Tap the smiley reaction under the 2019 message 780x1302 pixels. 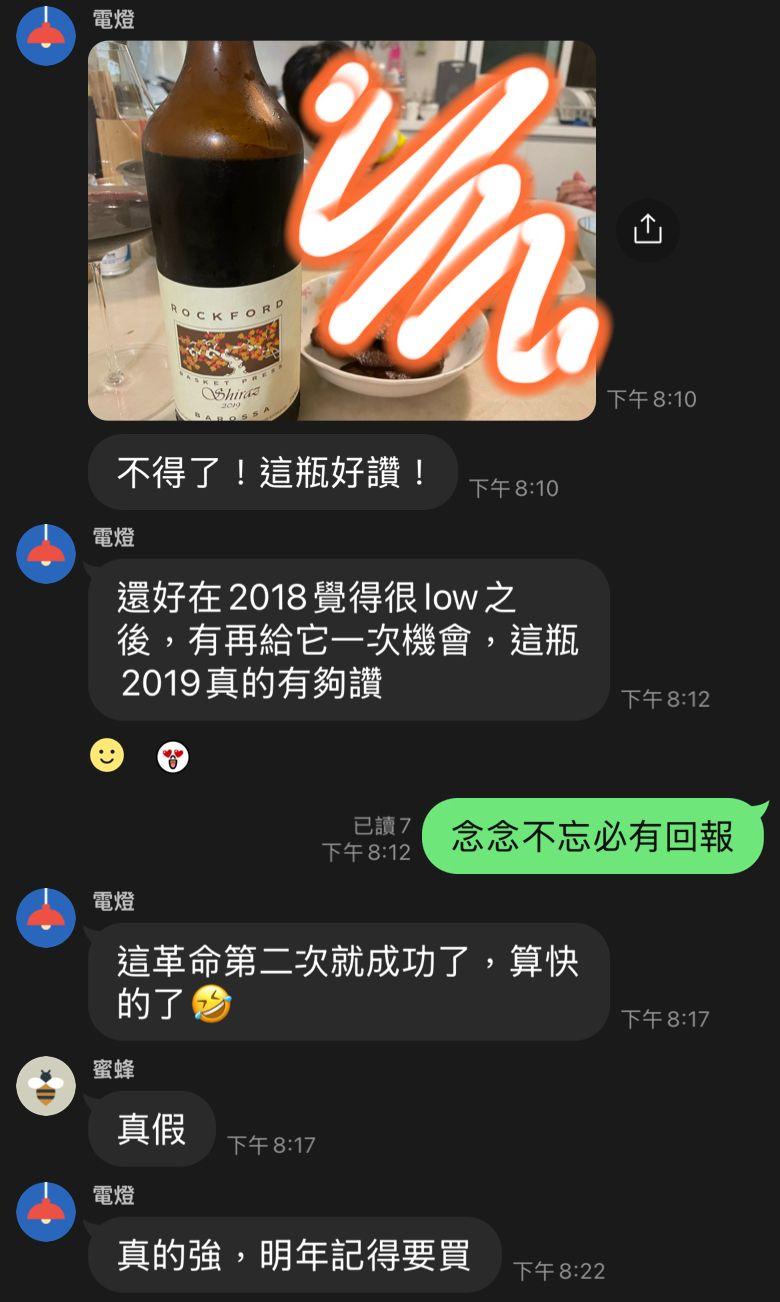click(x=107, y=755)
